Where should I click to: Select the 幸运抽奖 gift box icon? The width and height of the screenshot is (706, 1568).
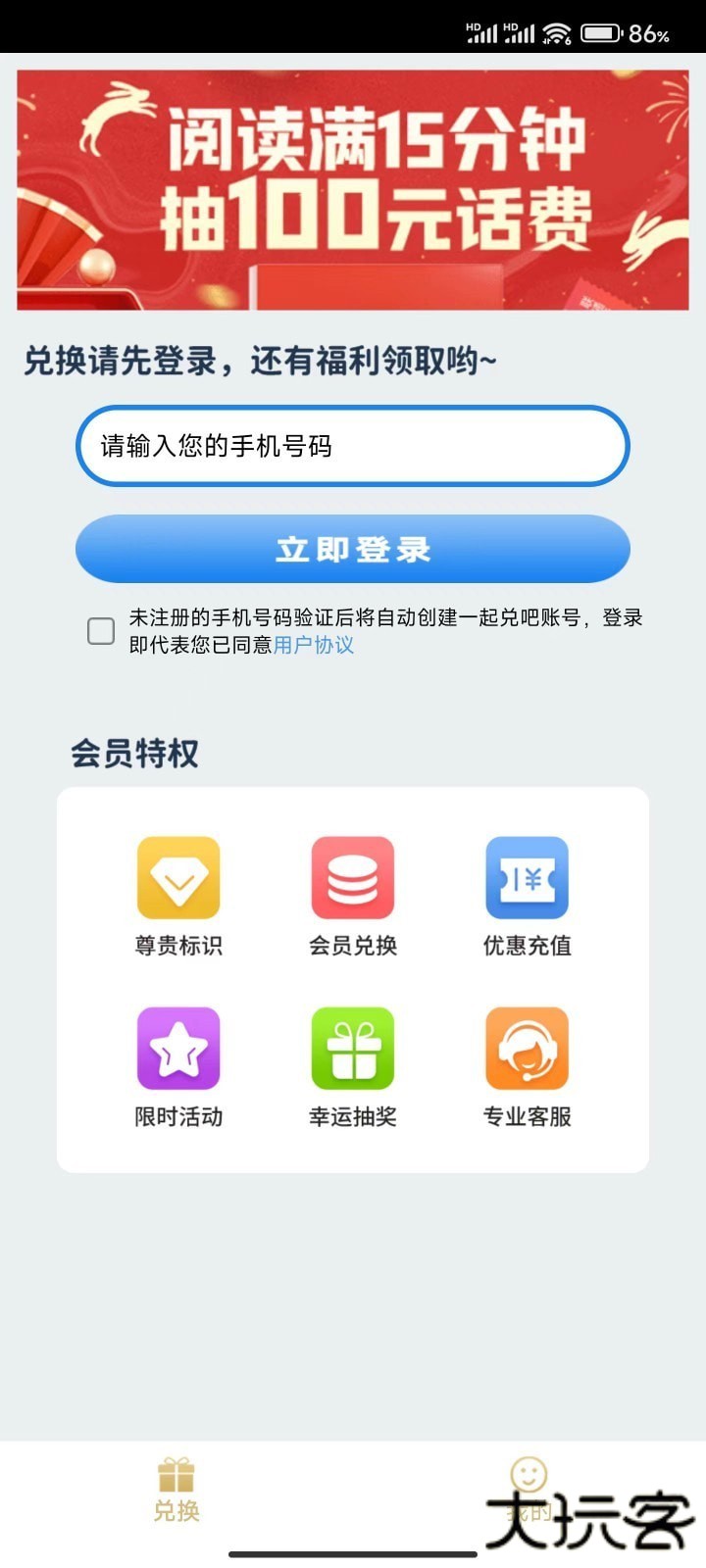[353, 1047]
